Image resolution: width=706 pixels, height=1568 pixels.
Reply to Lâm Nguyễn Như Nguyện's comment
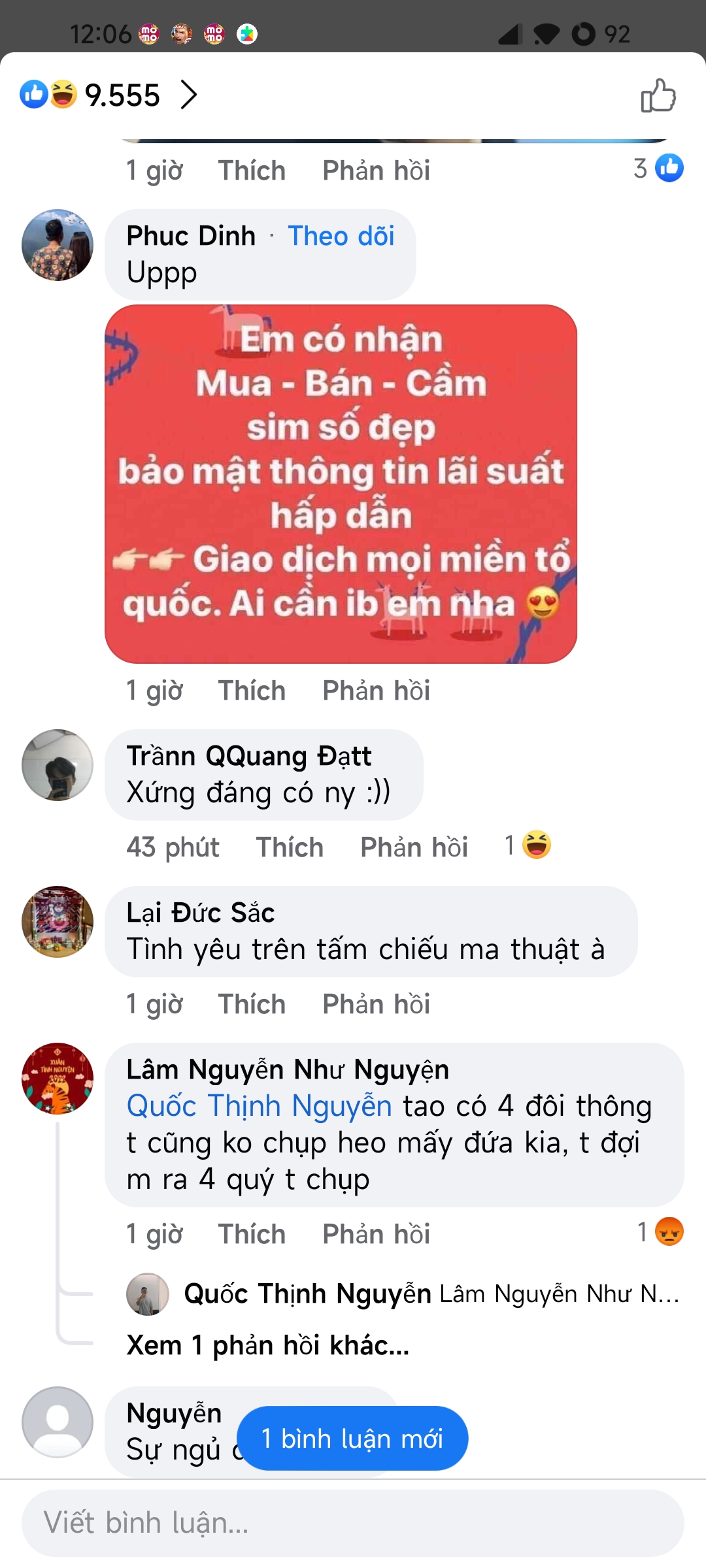point(376,1234)
